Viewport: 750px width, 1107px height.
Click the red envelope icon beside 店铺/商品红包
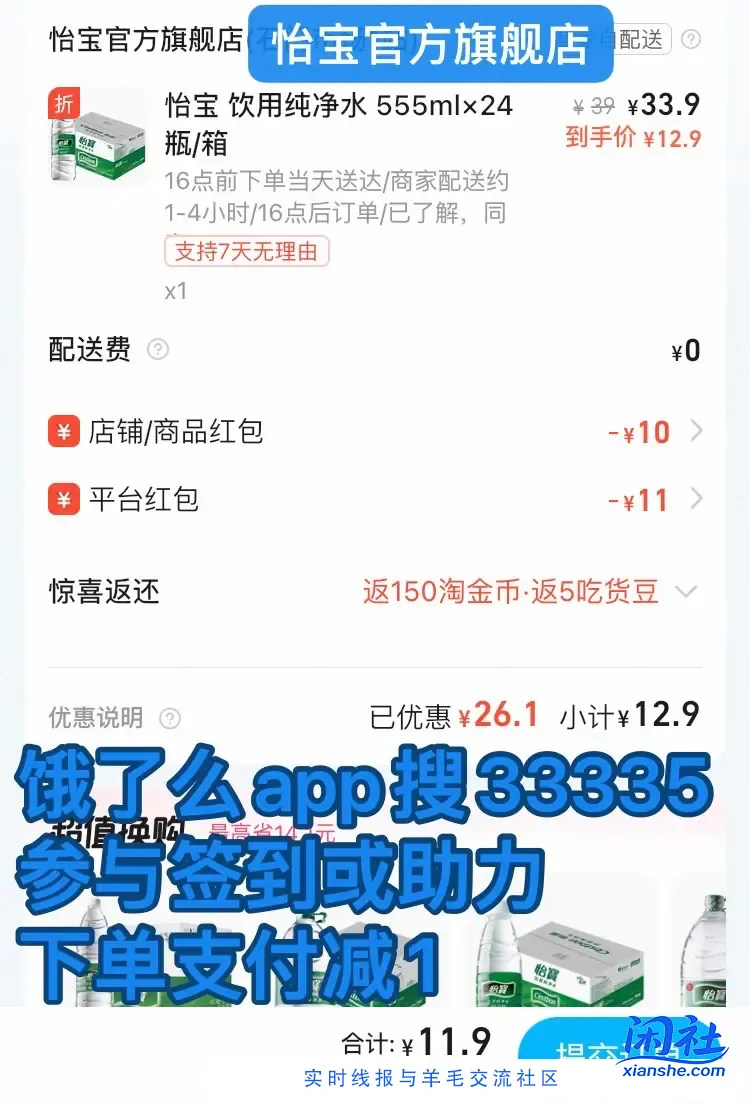62,430
